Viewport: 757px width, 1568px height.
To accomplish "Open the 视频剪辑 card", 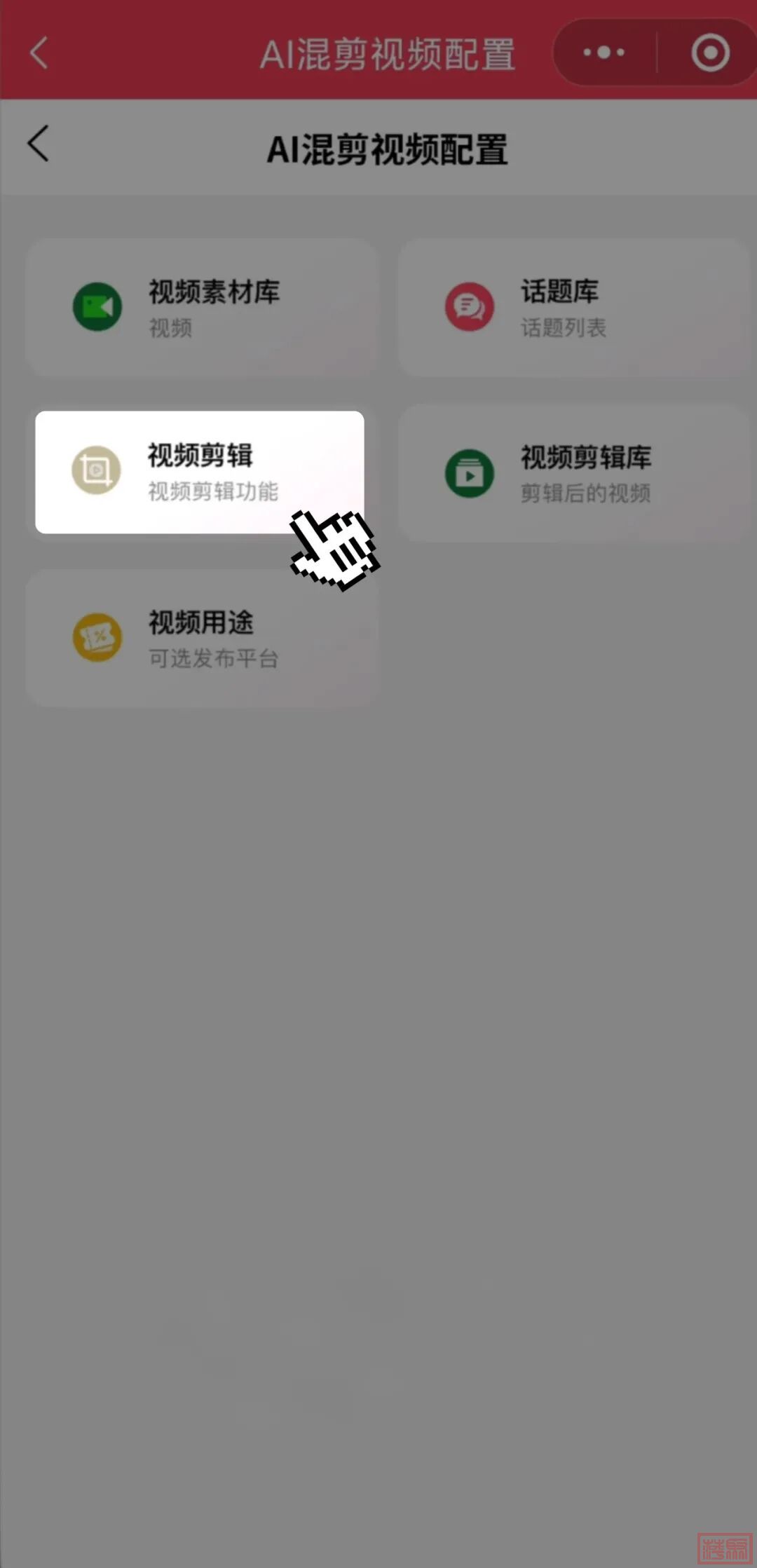I will [200, 472].
